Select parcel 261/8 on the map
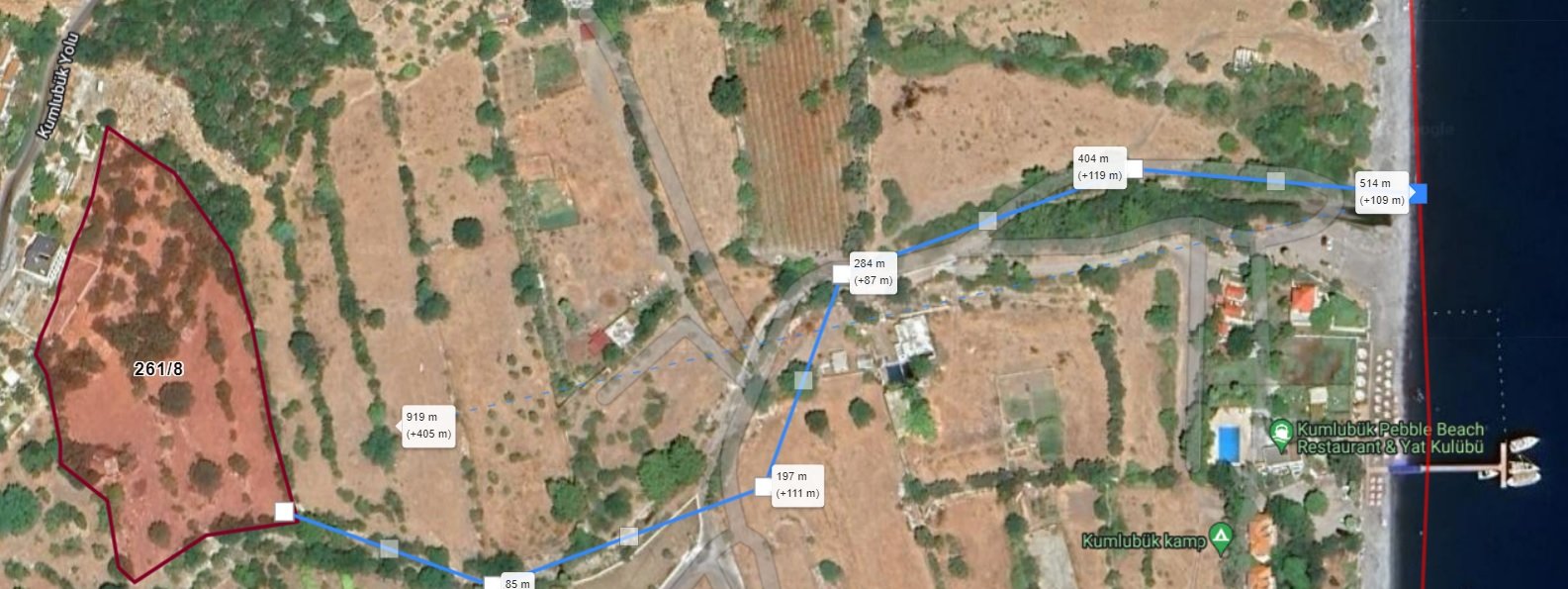Screen dimensions: 1568x589 pyautogui.click(x=159, y=369)
